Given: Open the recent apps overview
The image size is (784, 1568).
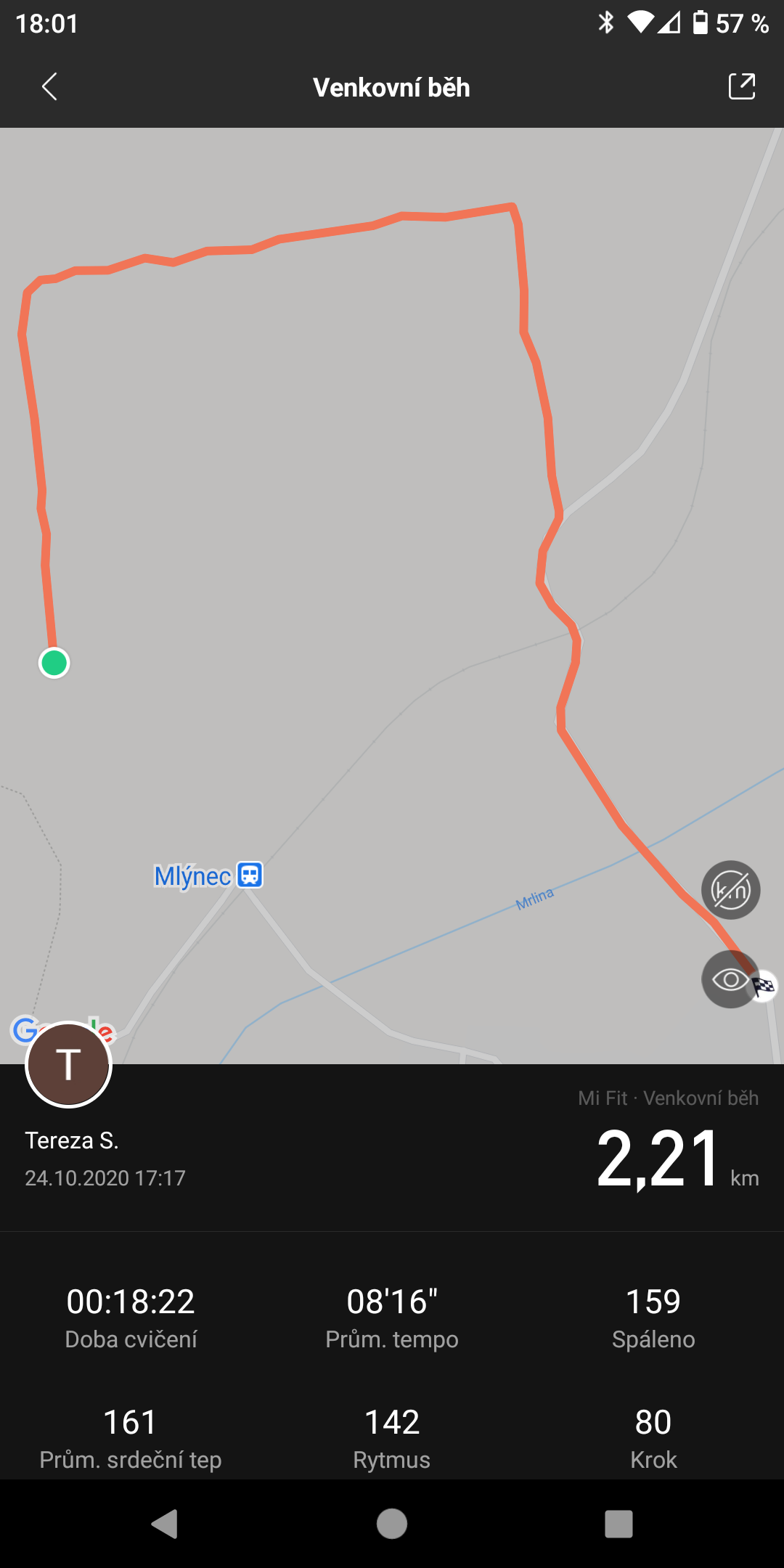Looking at the screenshot, I should [x=618, y=1524].
